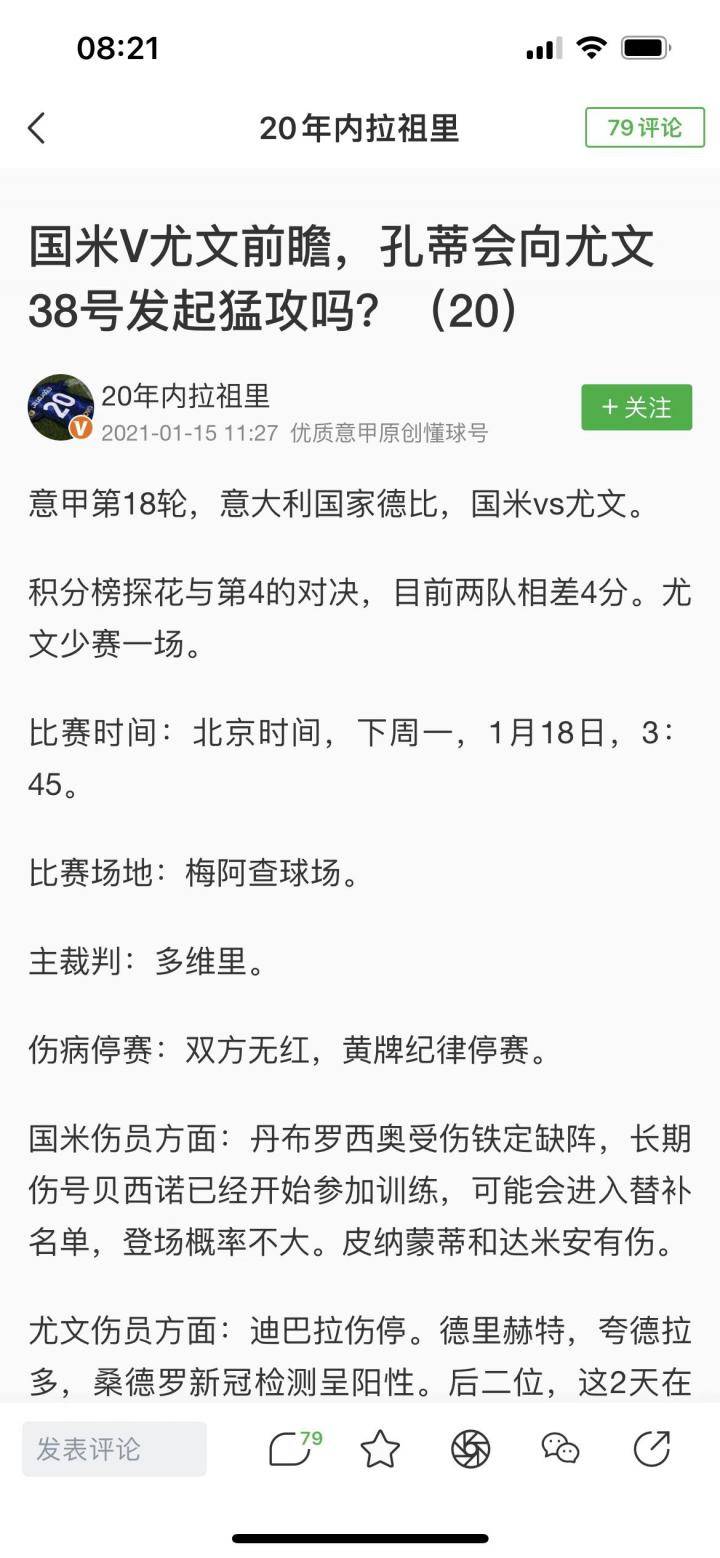Open the 79评论 comments button
The image size is (720, 1558).
point(645,128)
